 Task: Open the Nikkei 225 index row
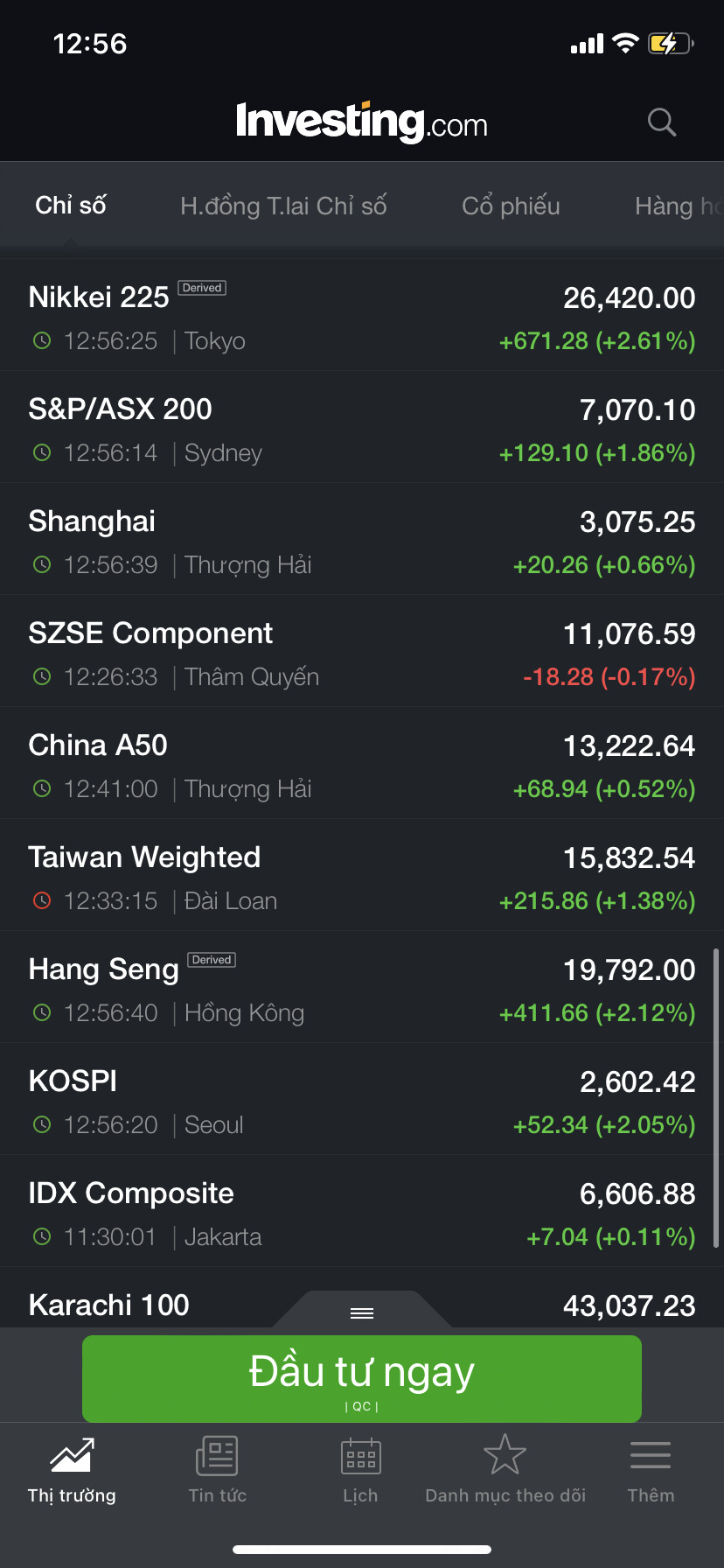click(x=362, y=317)
